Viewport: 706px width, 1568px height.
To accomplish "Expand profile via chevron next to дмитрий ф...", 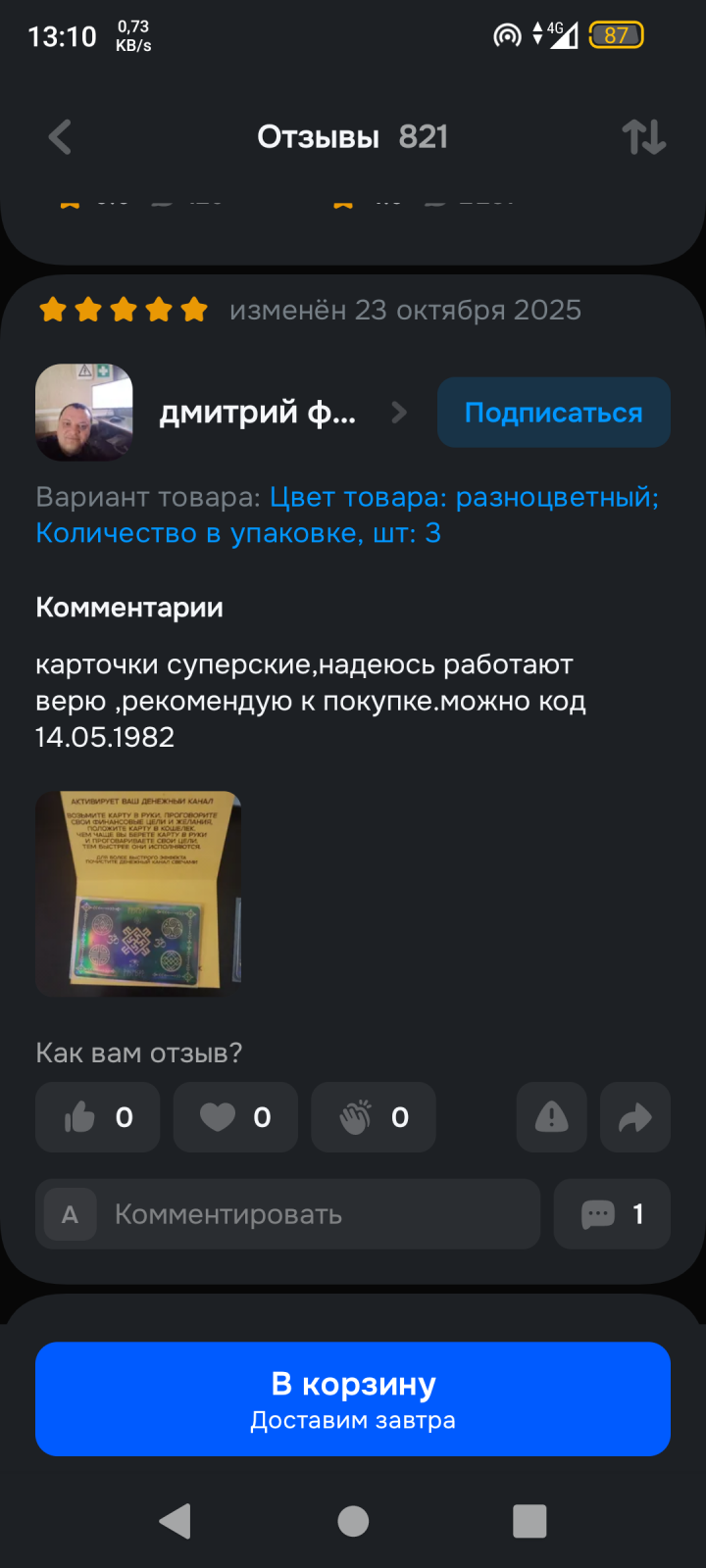I will pos(399,413).
